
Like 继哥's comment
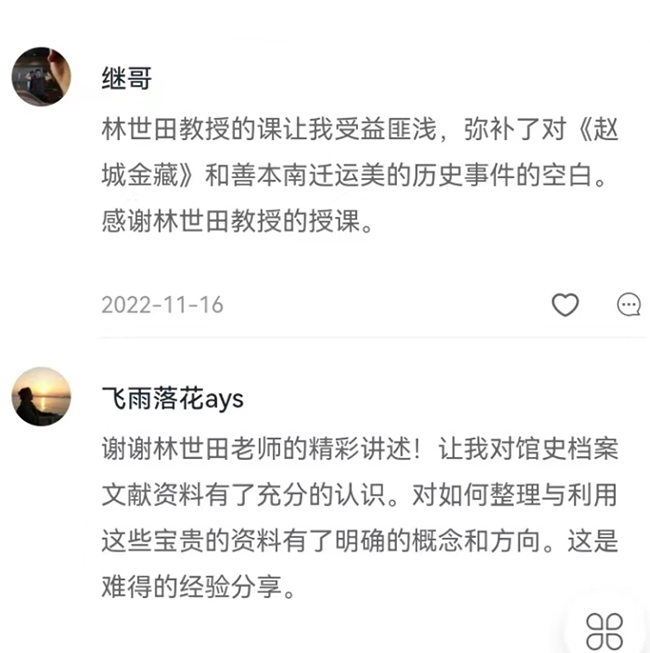566,304
